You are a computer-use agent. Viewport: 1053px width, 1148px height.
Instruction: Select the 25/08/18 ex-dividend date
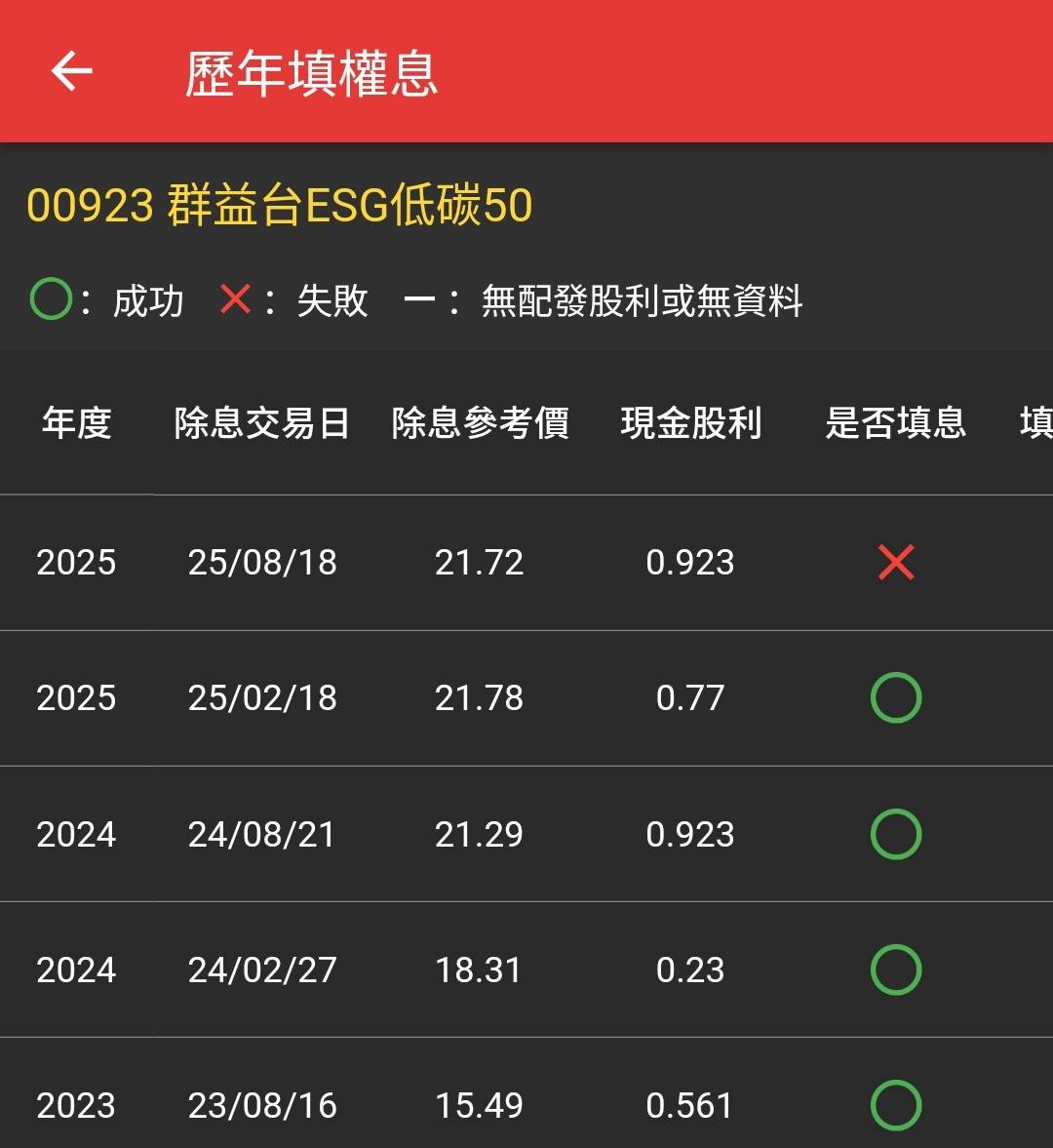[x=261, y=562]
